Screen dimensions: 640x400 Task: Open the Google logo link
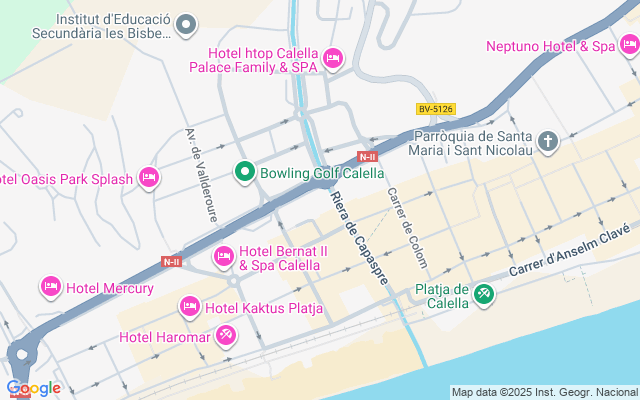[x=34, y=388]
